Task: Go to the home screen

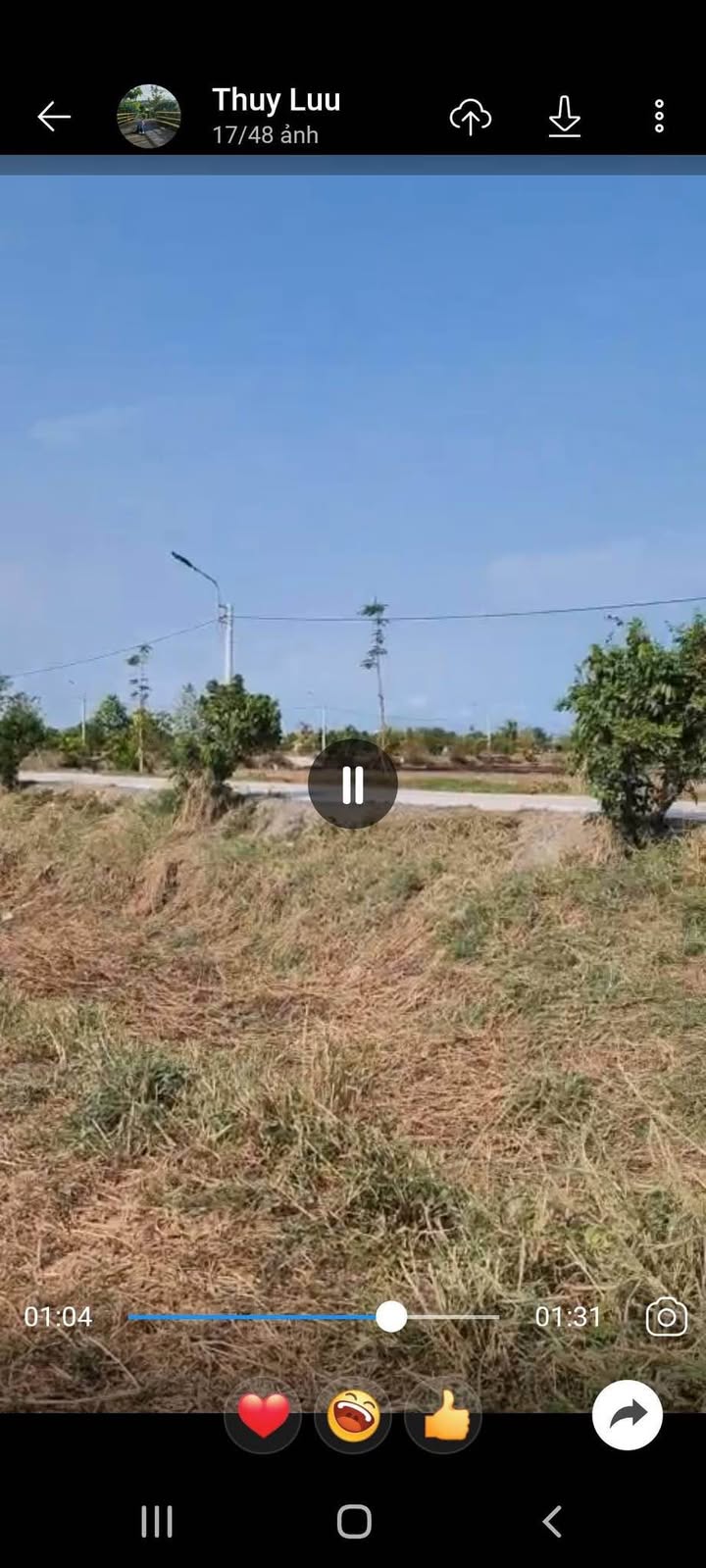Action: (354, 1522)
